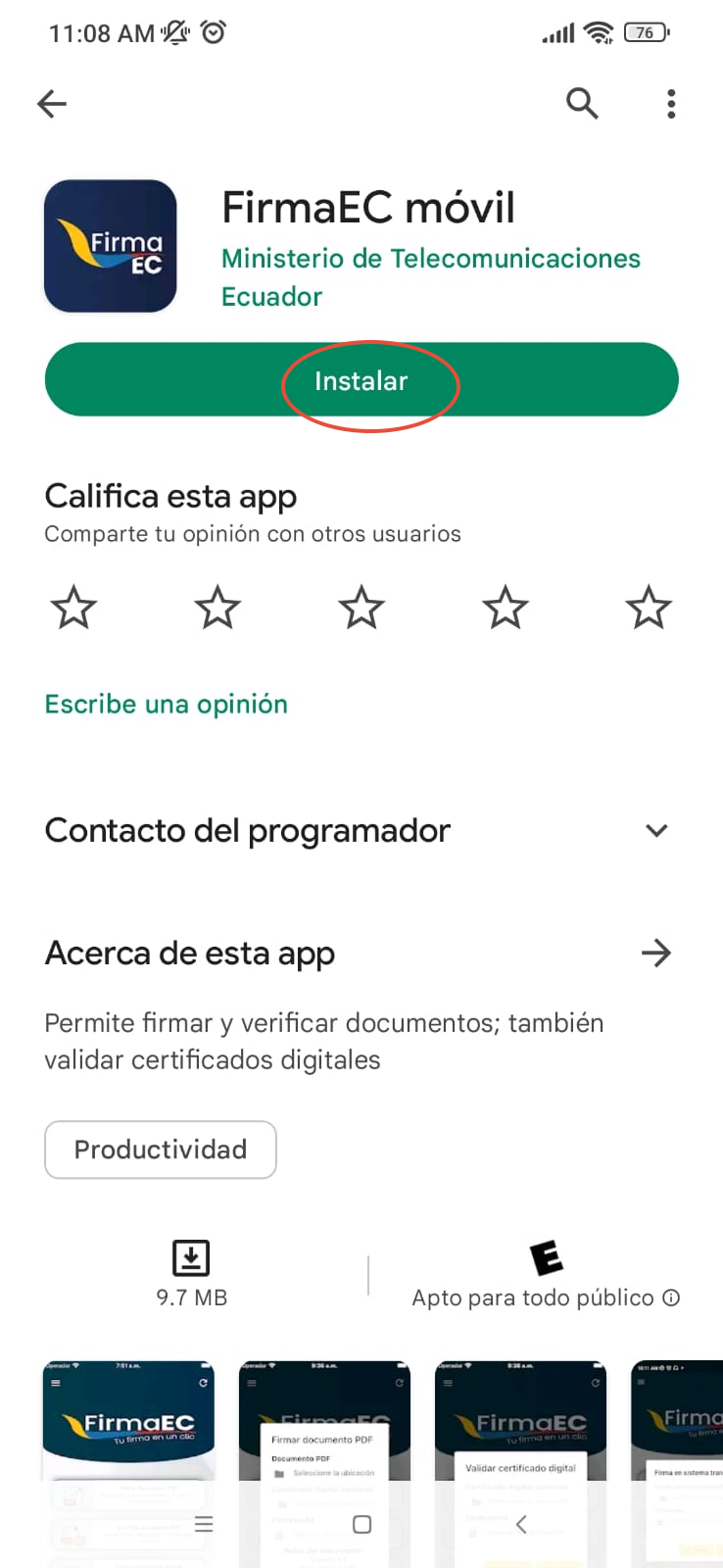Open the search magnifier icon
Image resolution: width=723 pixels, height=1568 pixels.
click(x=582, y=103)
